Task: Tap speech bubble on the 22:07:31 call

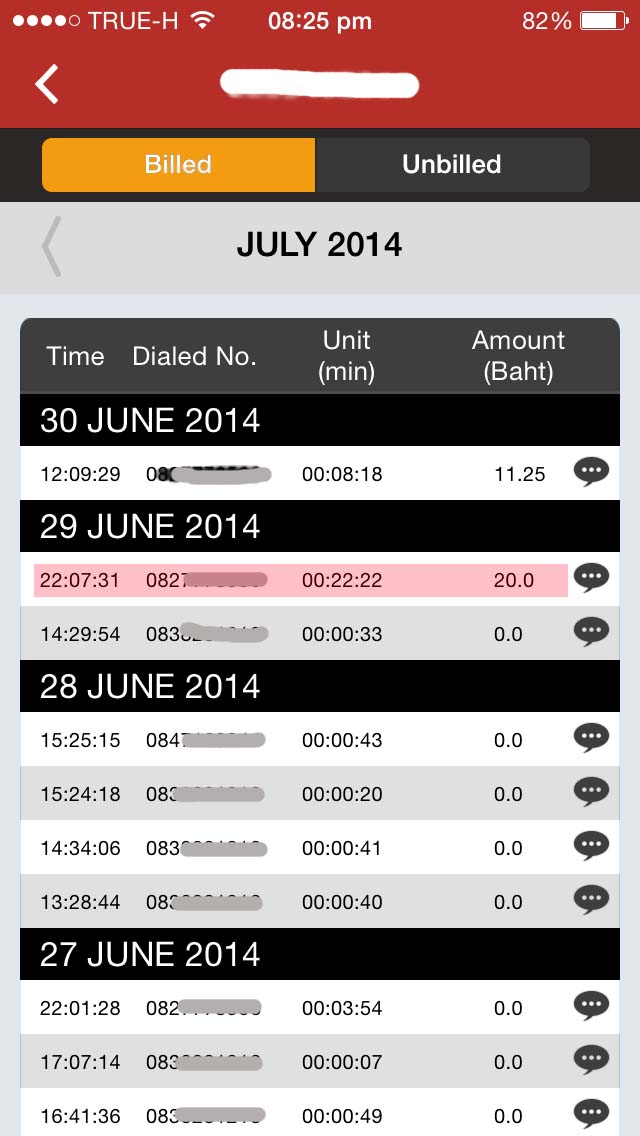Action: pyautogui.click(x=591, y=578)
